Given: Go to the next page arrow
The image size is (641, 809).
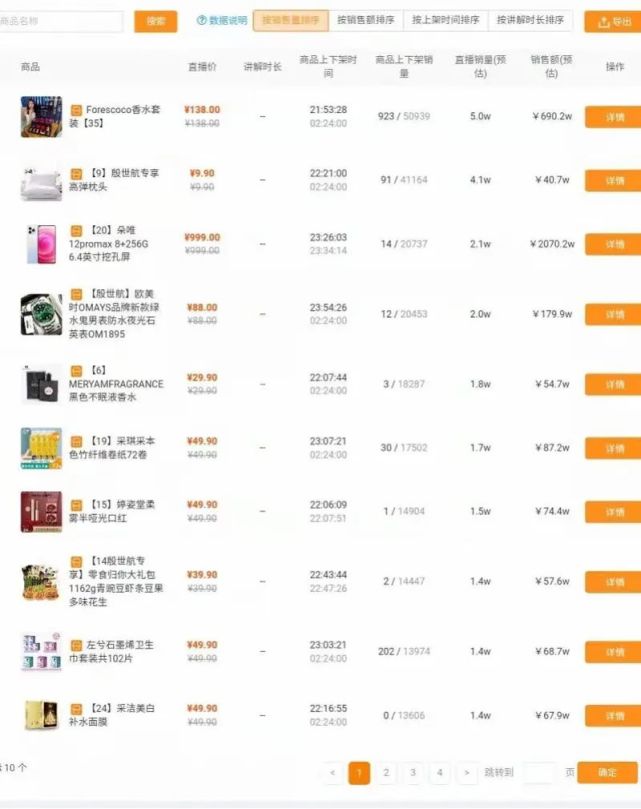Looking at the screenshot, I should pos(466,773).
